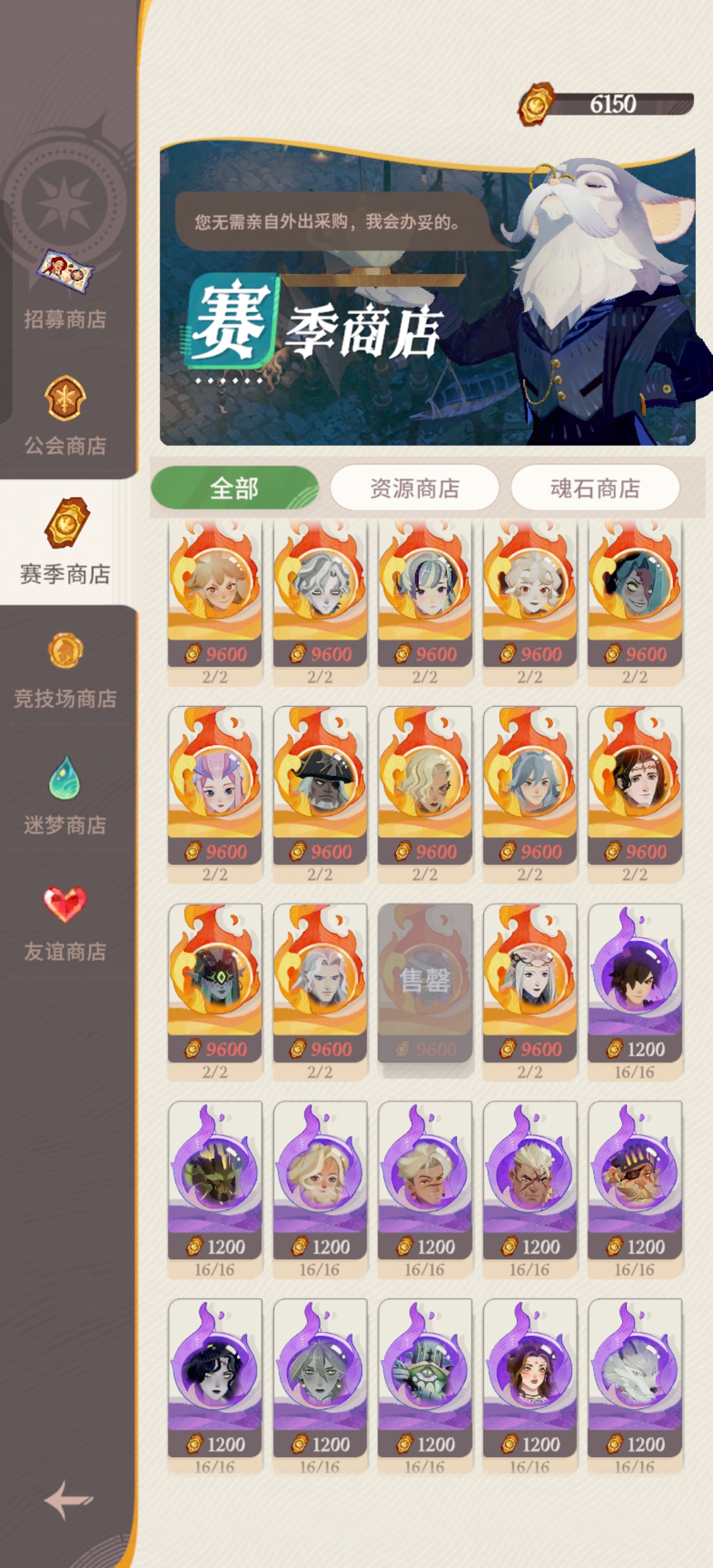Image resolution: width=713 pixels, height=1568 pixels.
Task: Select the dark-haired hero purple card beside 售罄 row
Action: click(634, 982)
